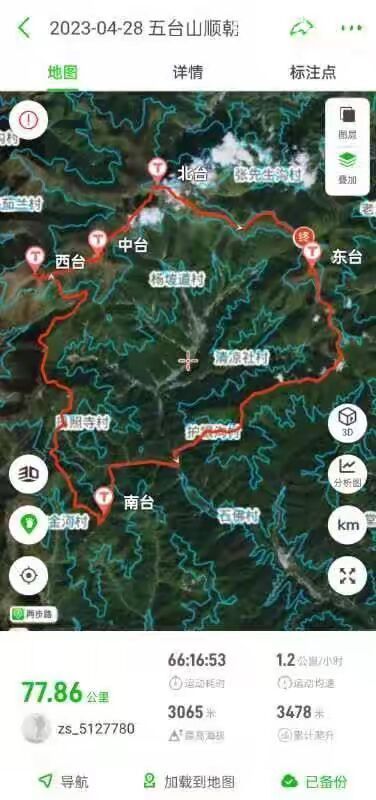Image resolution: width=376 pixels, height=800 pixels.
Task: Tap the 已备份 backup status button
Action: coord(315,781)
